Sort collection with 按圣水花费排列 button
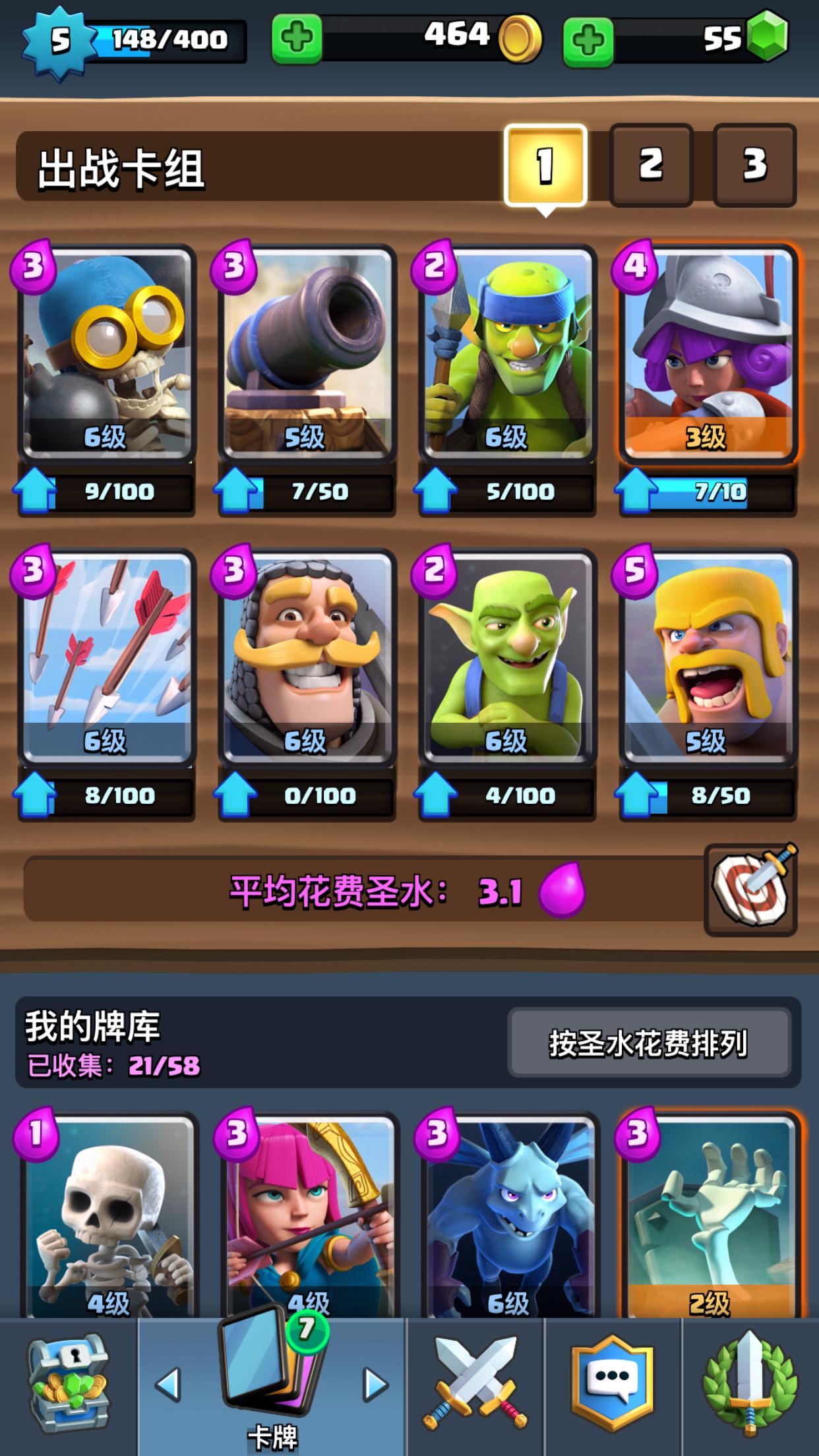The width and height of the screenshot is (819, 1456). click(x=649, y=1043)
